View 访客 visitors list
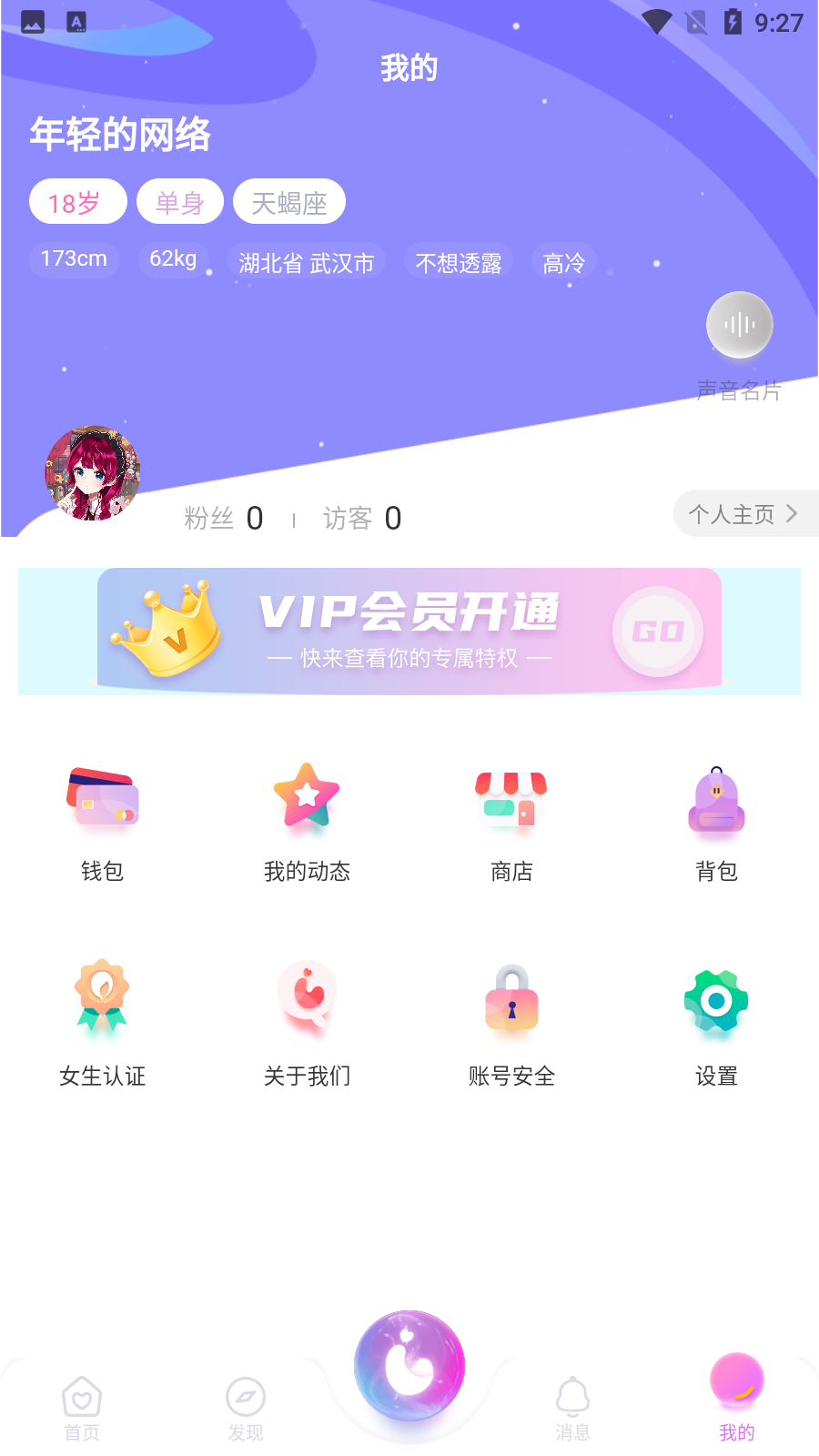The width and height of the screenshot is (819, 1456). pyautogui.click(x=362, y=518)
